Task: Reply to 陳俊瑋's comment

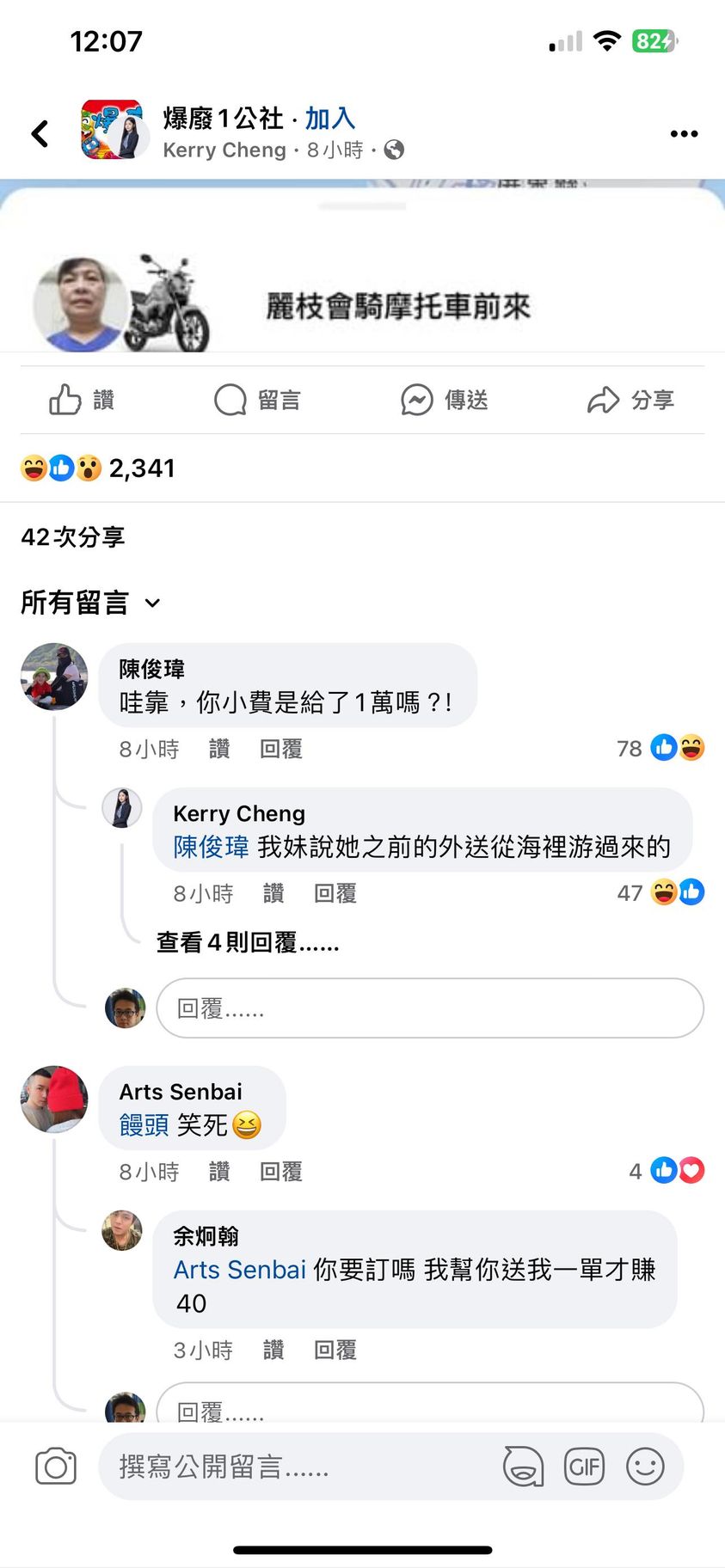Action: click(281, 749)
